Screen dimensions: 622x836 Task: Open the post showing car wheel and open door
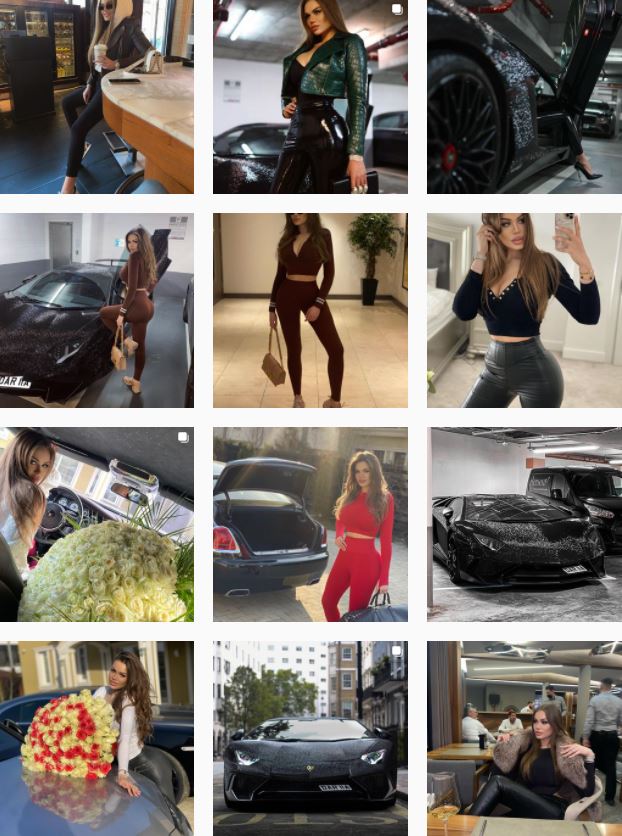pos(524,96)
